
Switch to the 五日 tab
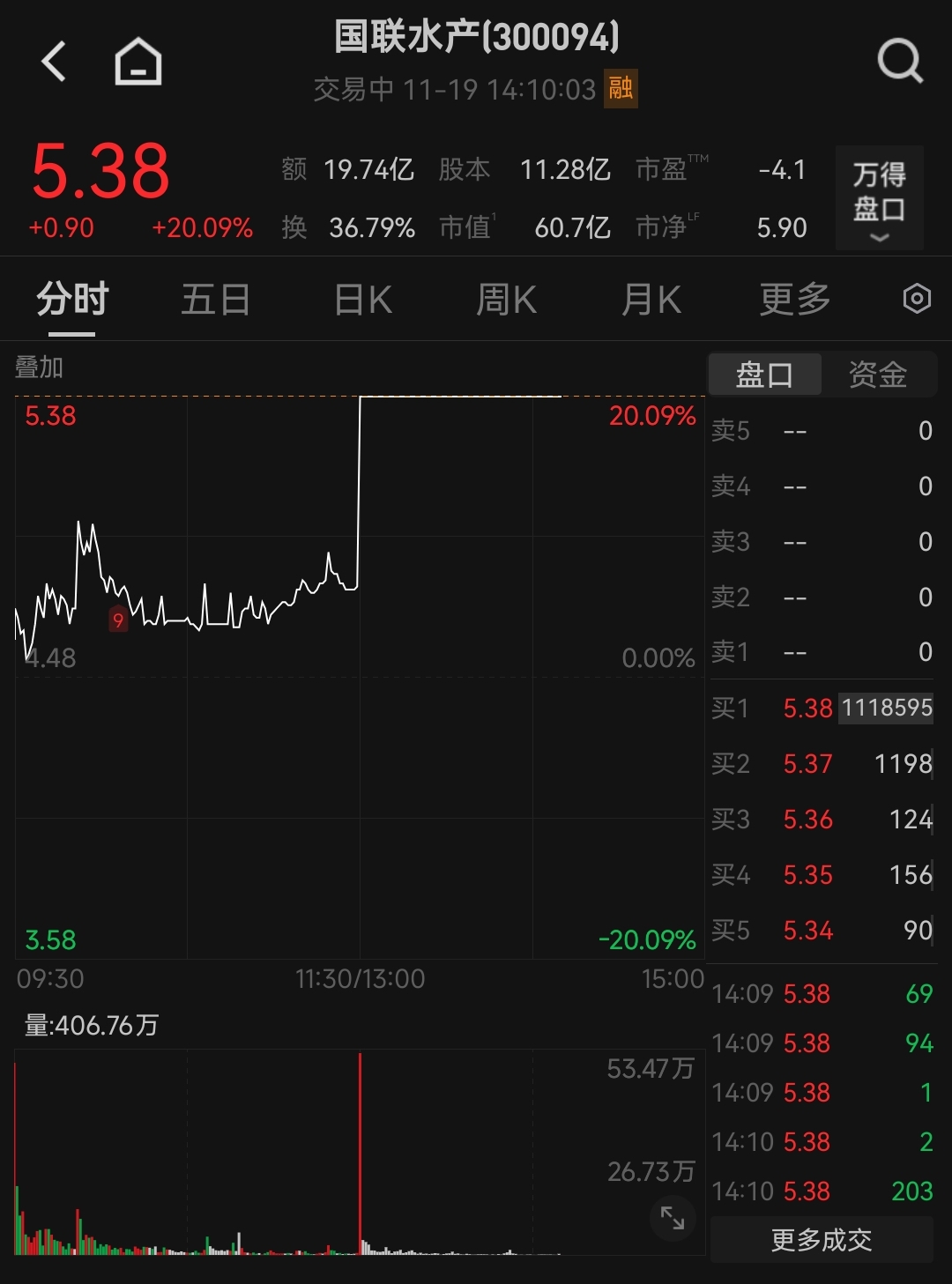(x=216, y=300)
